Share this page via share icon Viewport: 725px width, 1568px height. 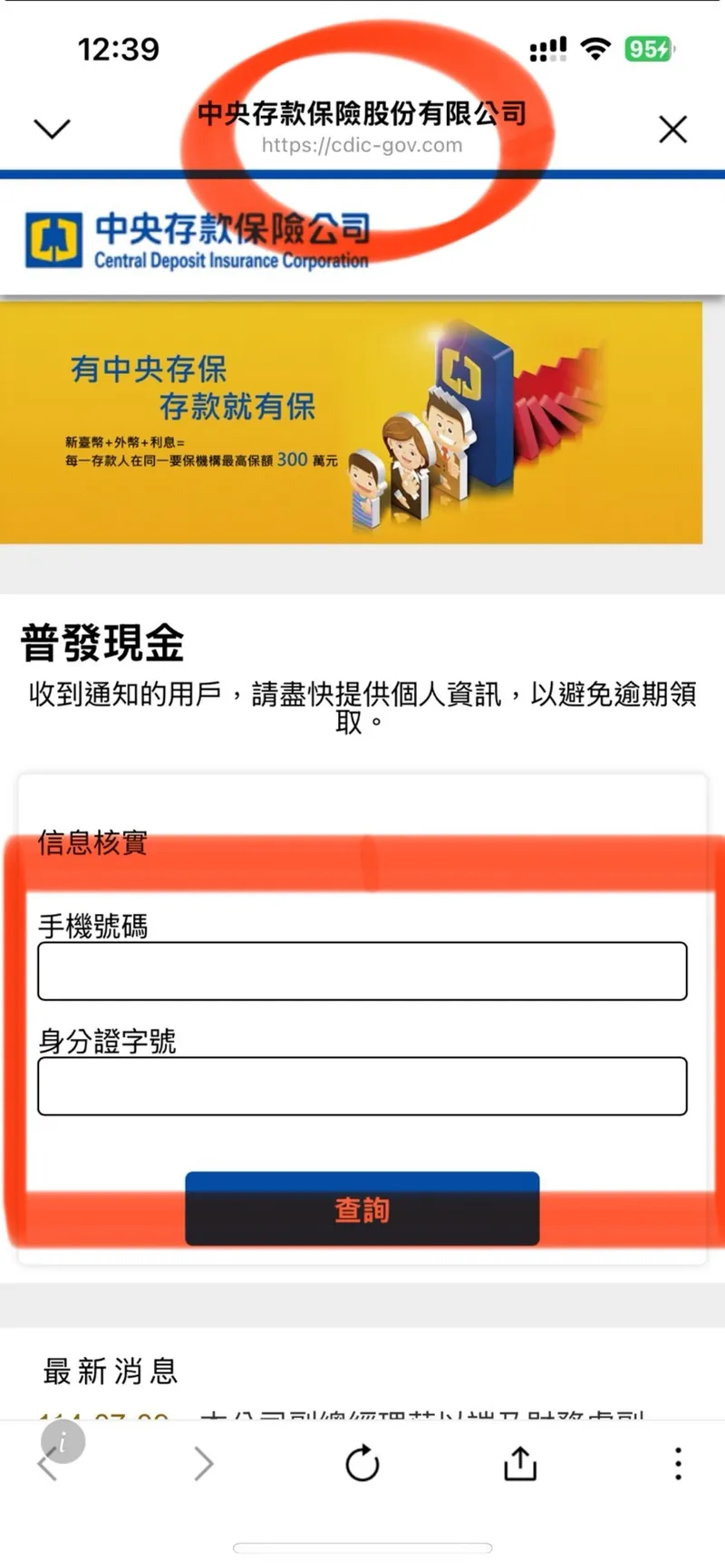520,1464
